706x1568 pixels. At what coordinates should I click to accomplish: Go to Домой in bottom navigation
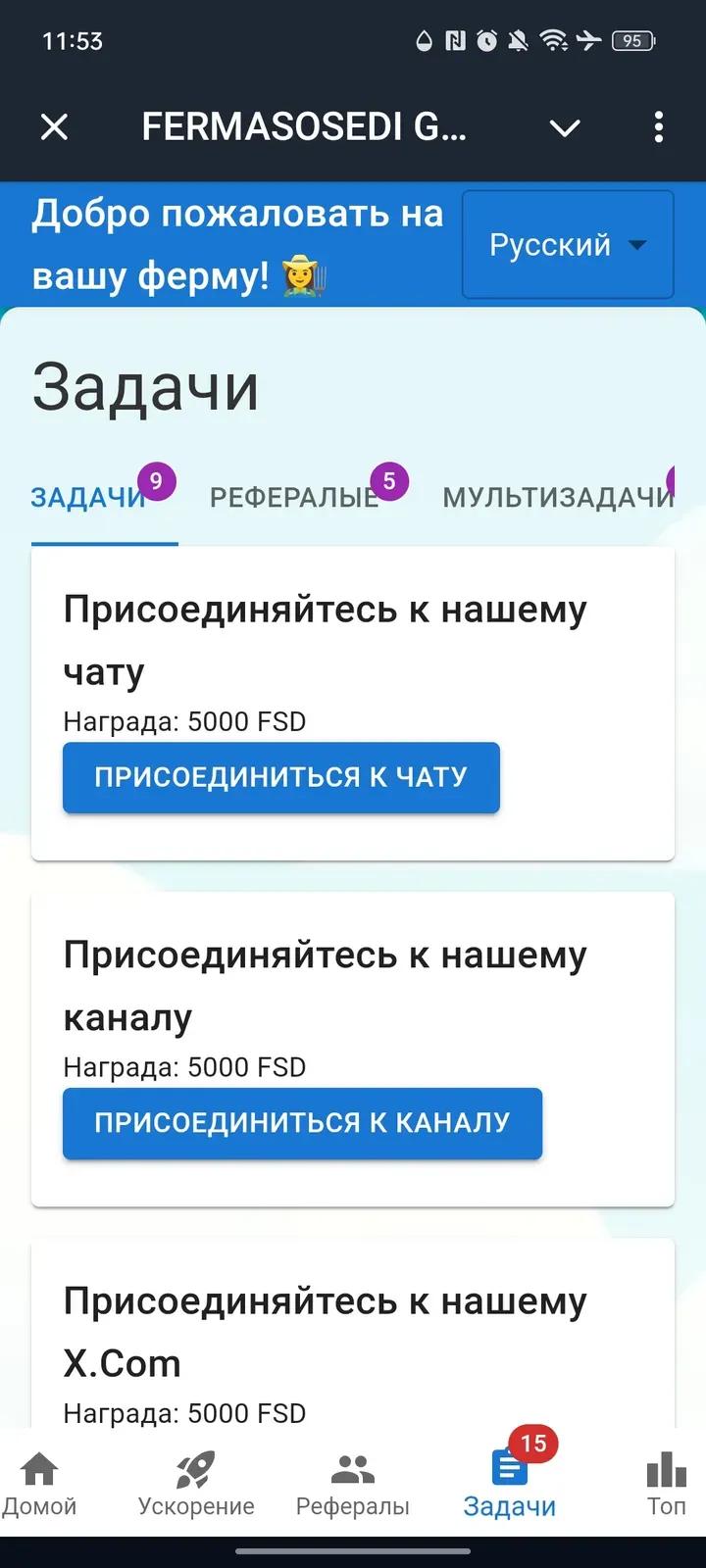pos(39,1484)
